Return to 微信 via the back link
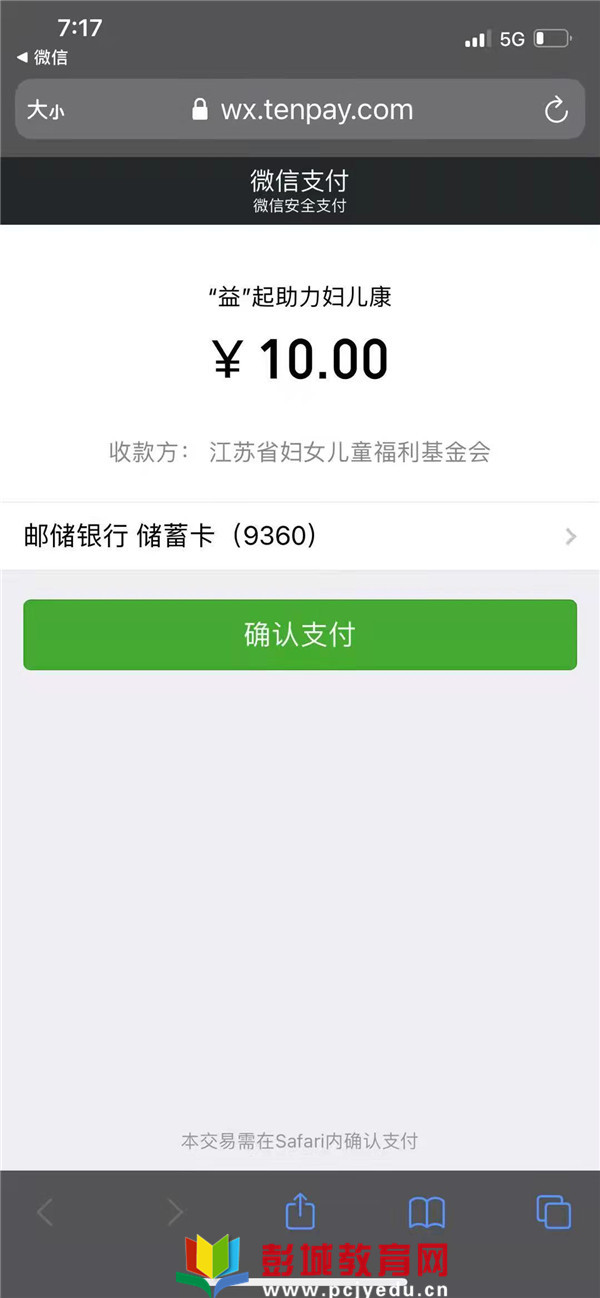This screenshot has width=600, height=1298. coord(42,57)
